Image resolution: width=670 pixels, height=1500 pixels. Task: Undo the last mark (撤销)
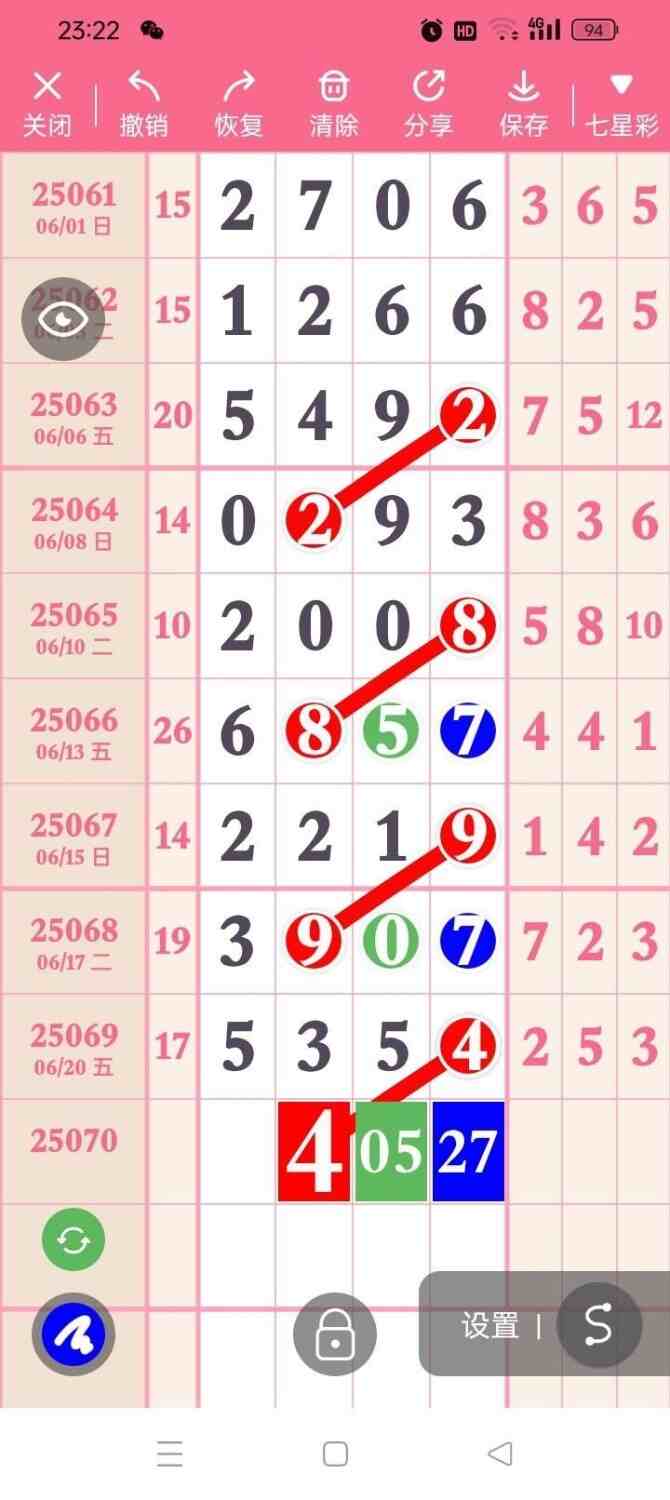[143, 103]
